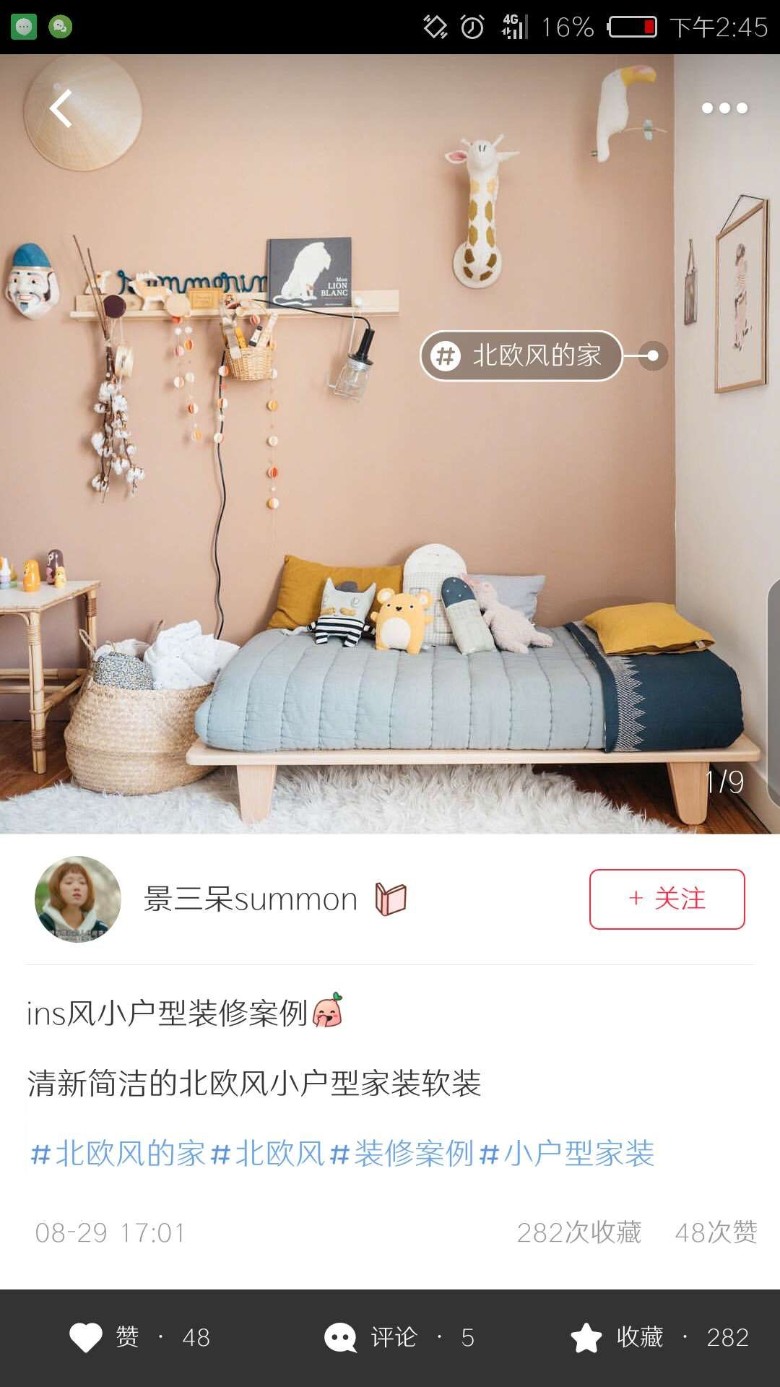Go back using the arrow icon
The image size is (780, 1387).
61,108
